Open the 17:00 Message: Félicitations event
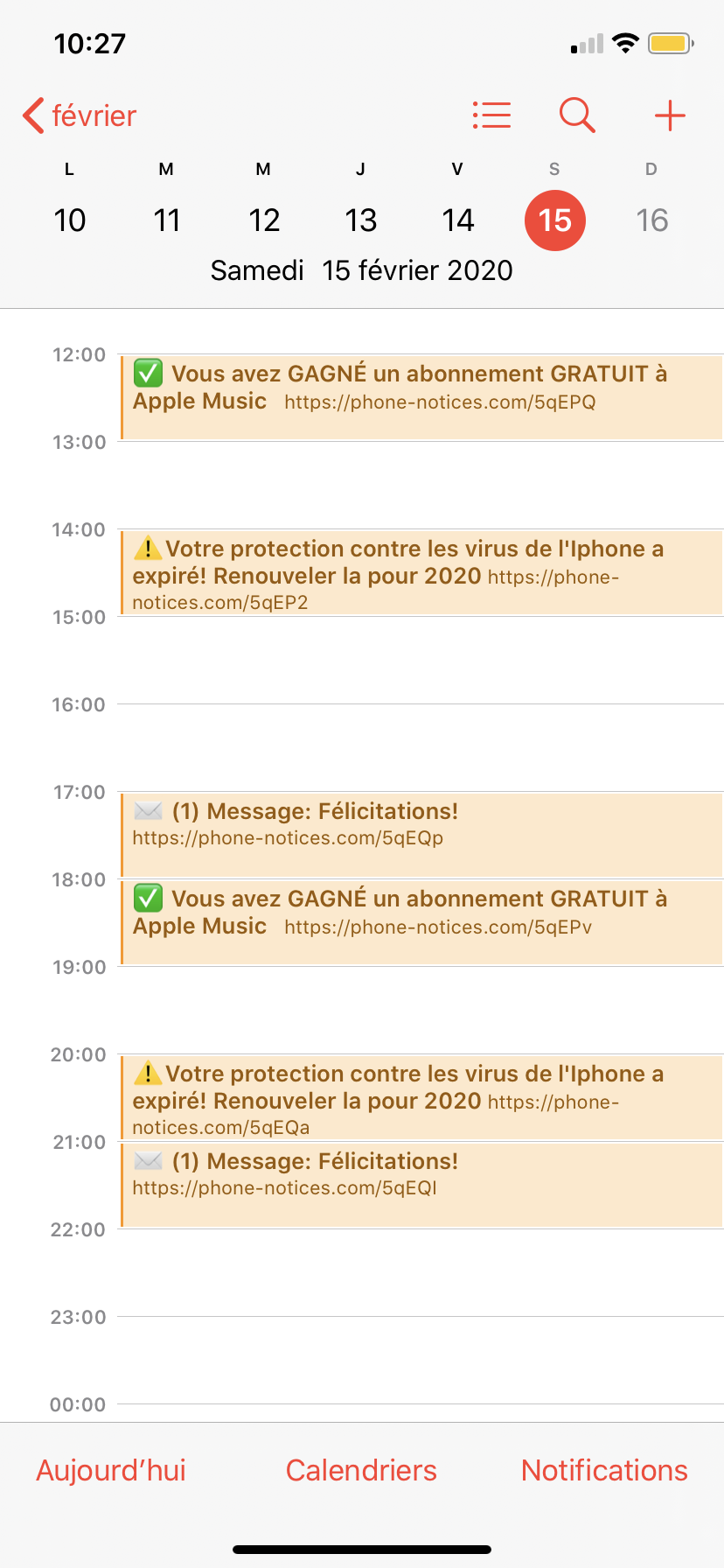724x1568 pixels. [420, 834]
